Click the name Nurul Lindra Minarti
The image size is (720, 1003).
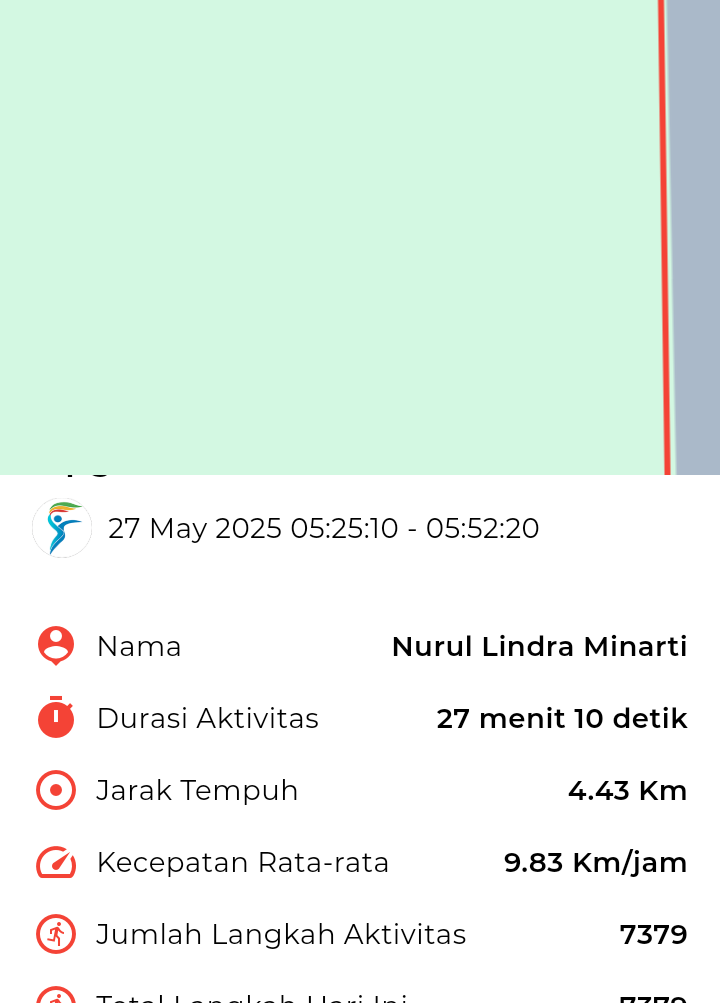coord(539,646)
